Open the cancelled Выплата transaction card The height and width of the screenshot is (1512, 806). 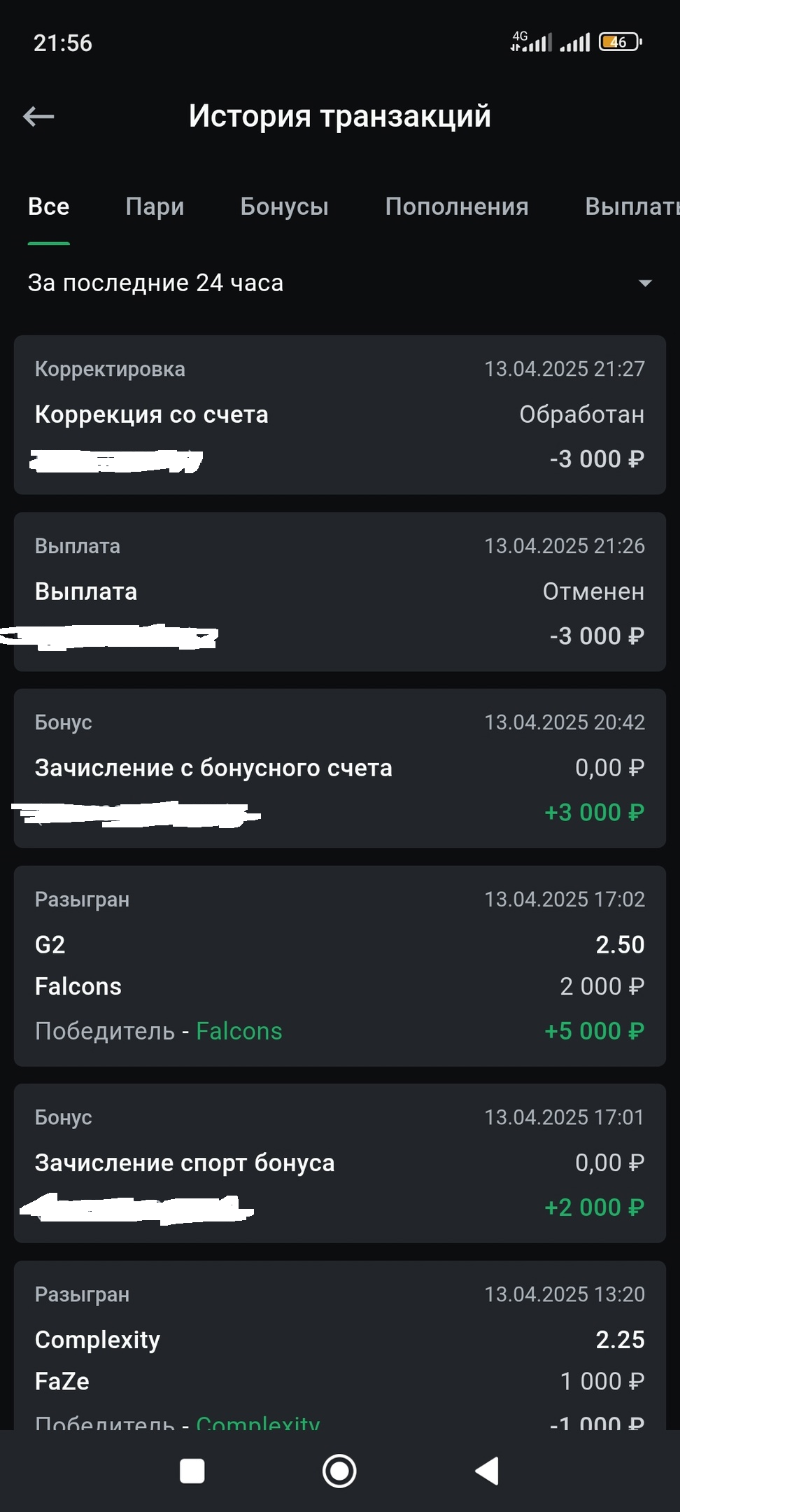[339, 591]
